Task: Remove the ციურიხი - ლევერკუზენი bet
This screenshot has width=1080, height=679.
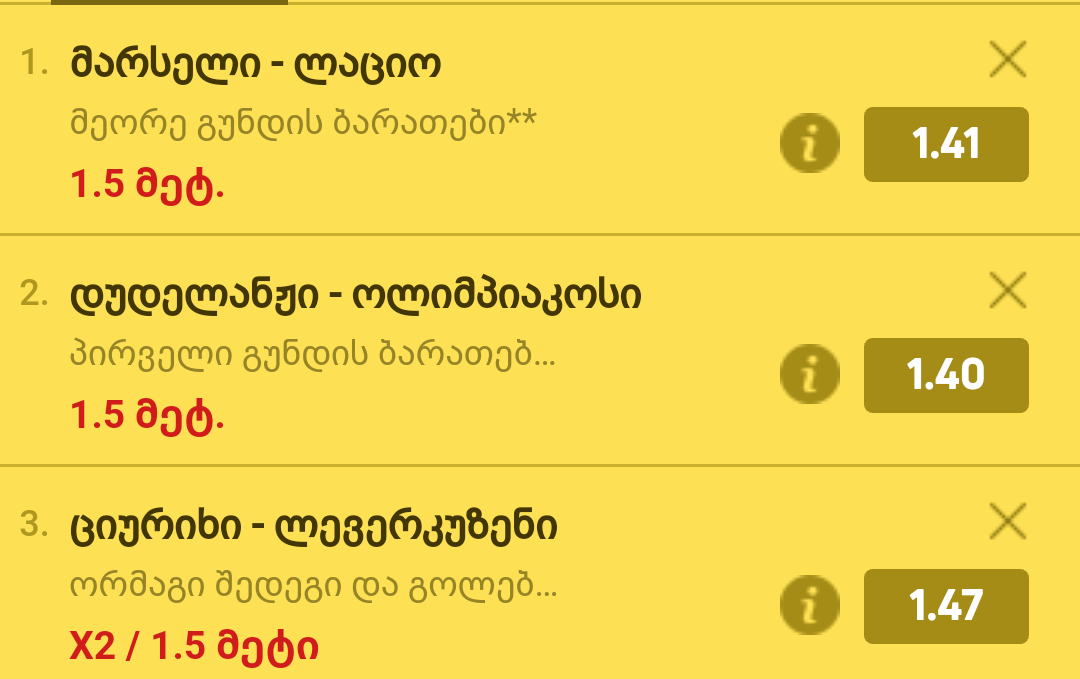Action: [1007, 522]
